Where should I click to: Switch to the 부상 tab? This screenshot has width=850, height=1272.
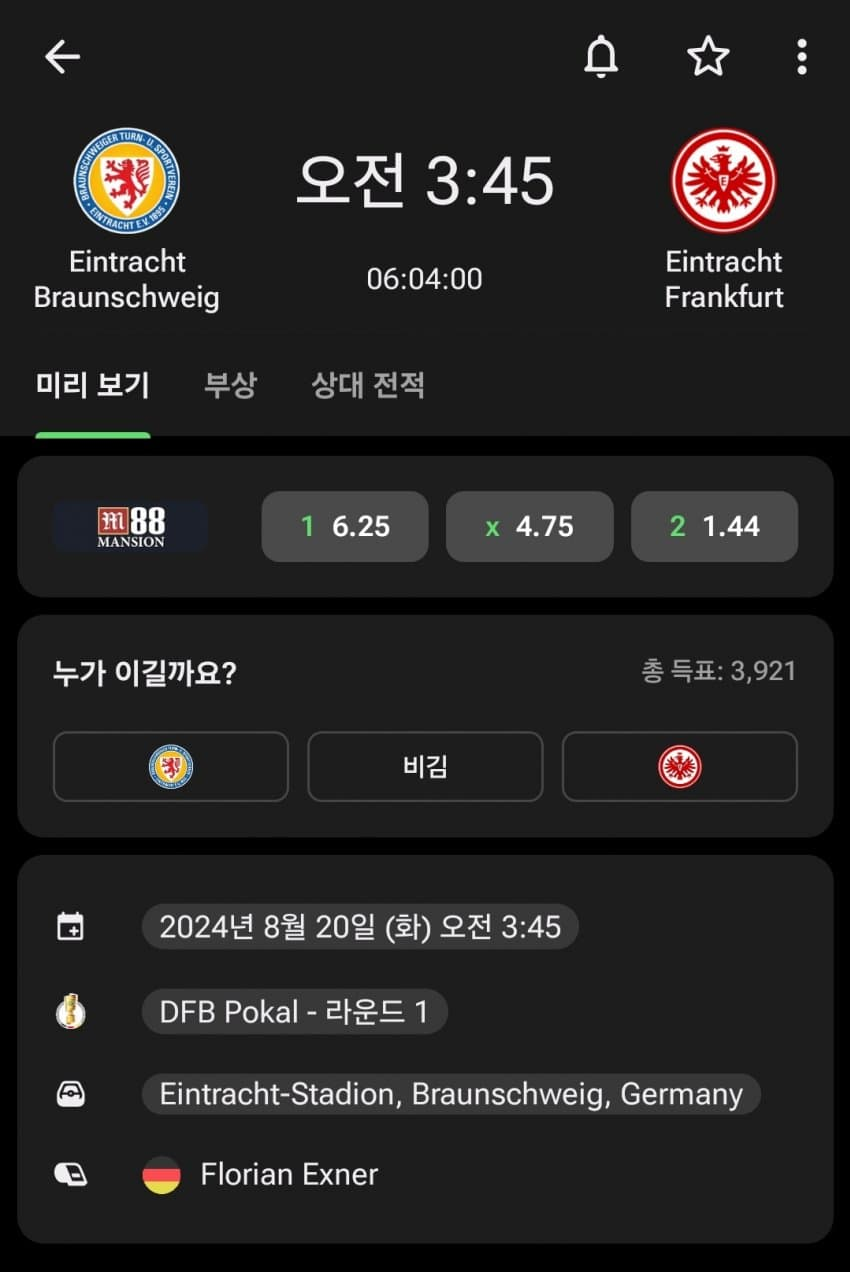230,385
